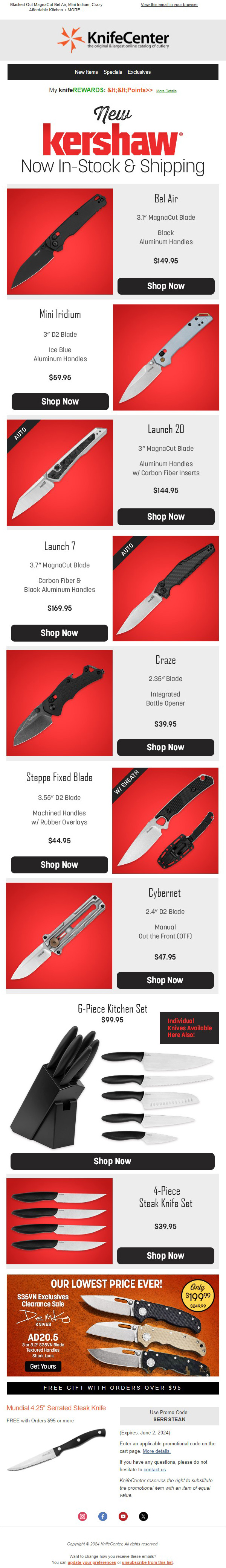Screen dimensions: 226x1568
Task: Open the Instagram icon
Action: tap(82, 1516)
